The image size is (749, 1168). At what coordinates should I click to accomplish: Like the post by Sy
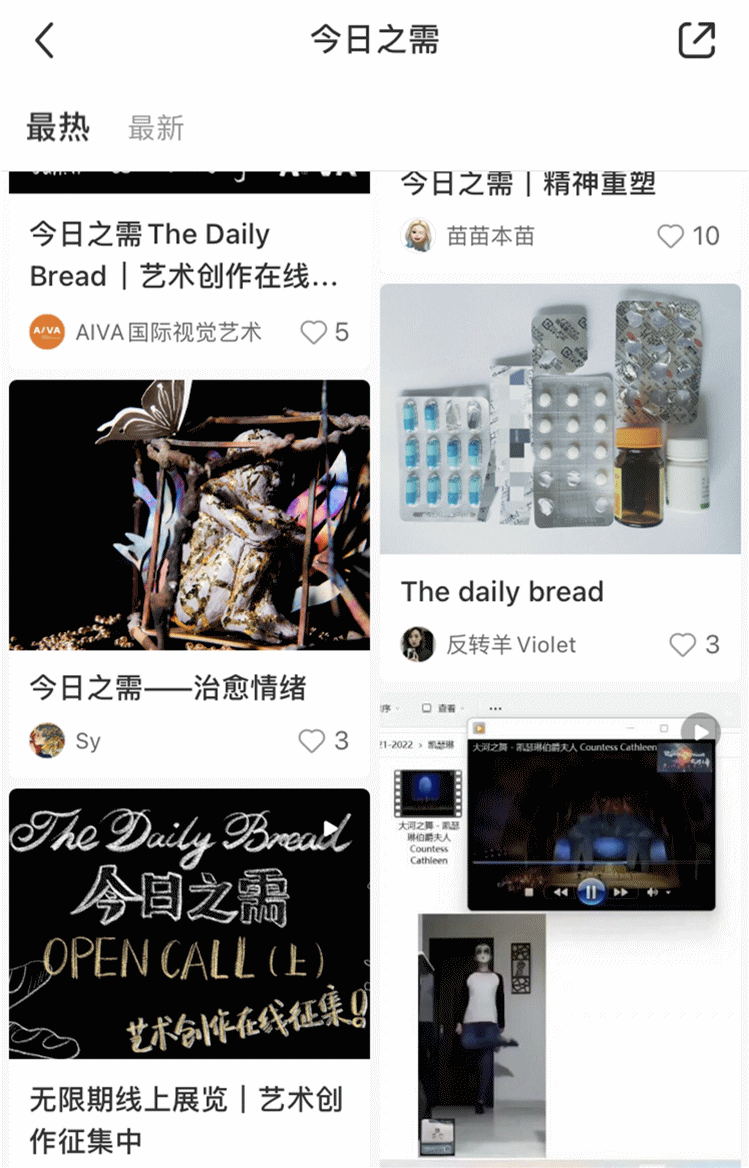coord(312,741)
